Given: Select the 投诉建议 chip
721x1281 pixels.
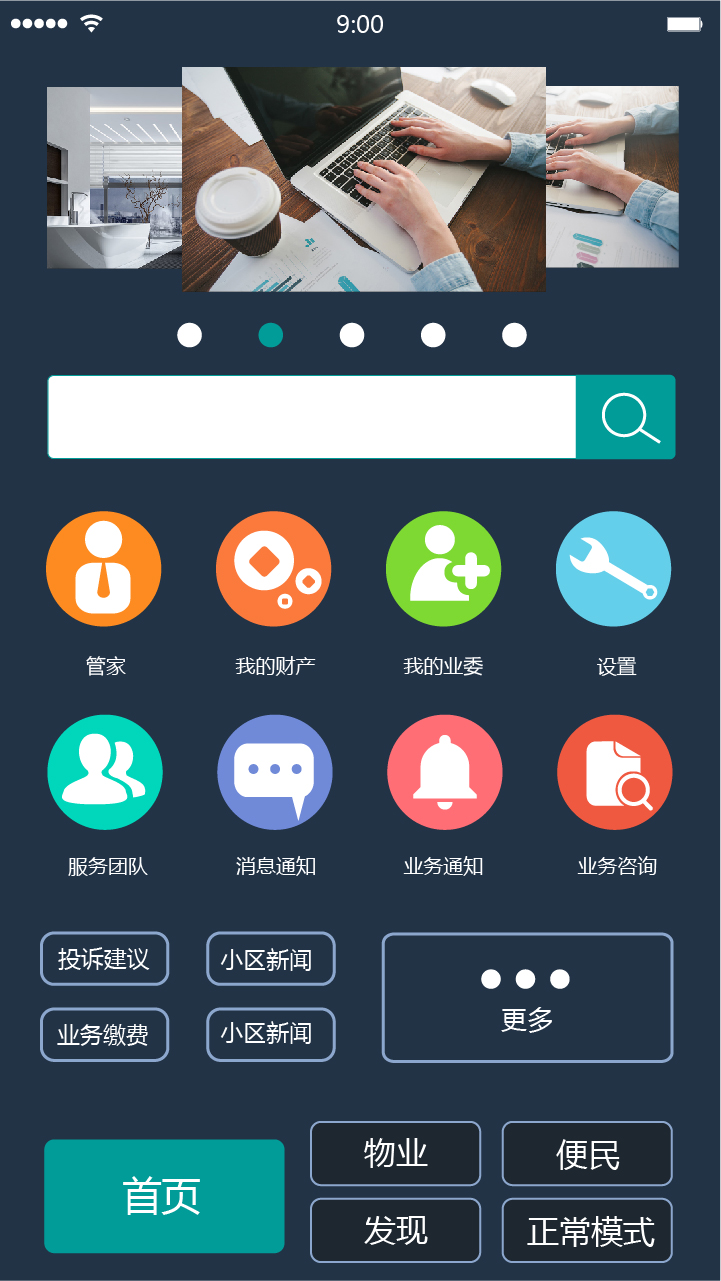Looking at the screenshot, I should (104, 959).
